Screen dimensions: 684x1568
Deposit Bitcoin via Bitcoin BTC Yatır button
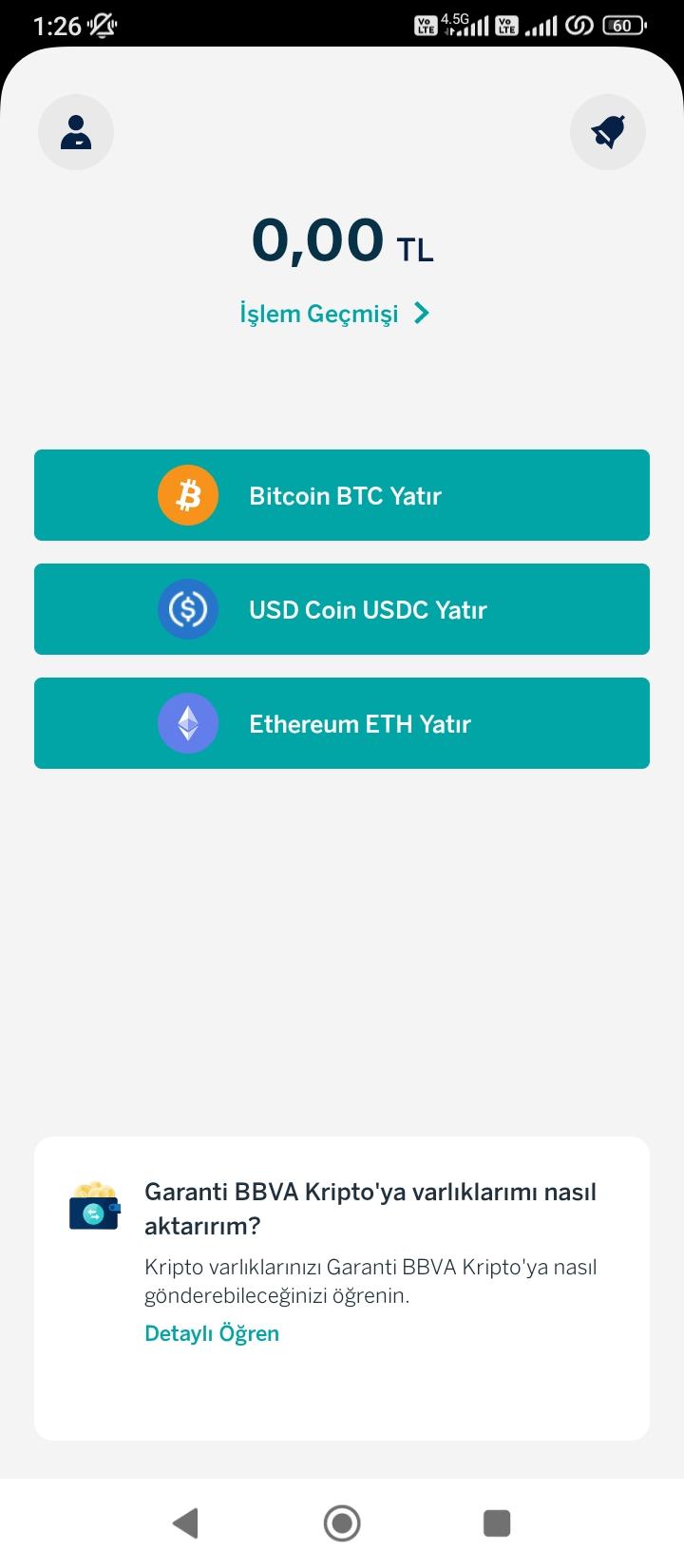point(342,495)
